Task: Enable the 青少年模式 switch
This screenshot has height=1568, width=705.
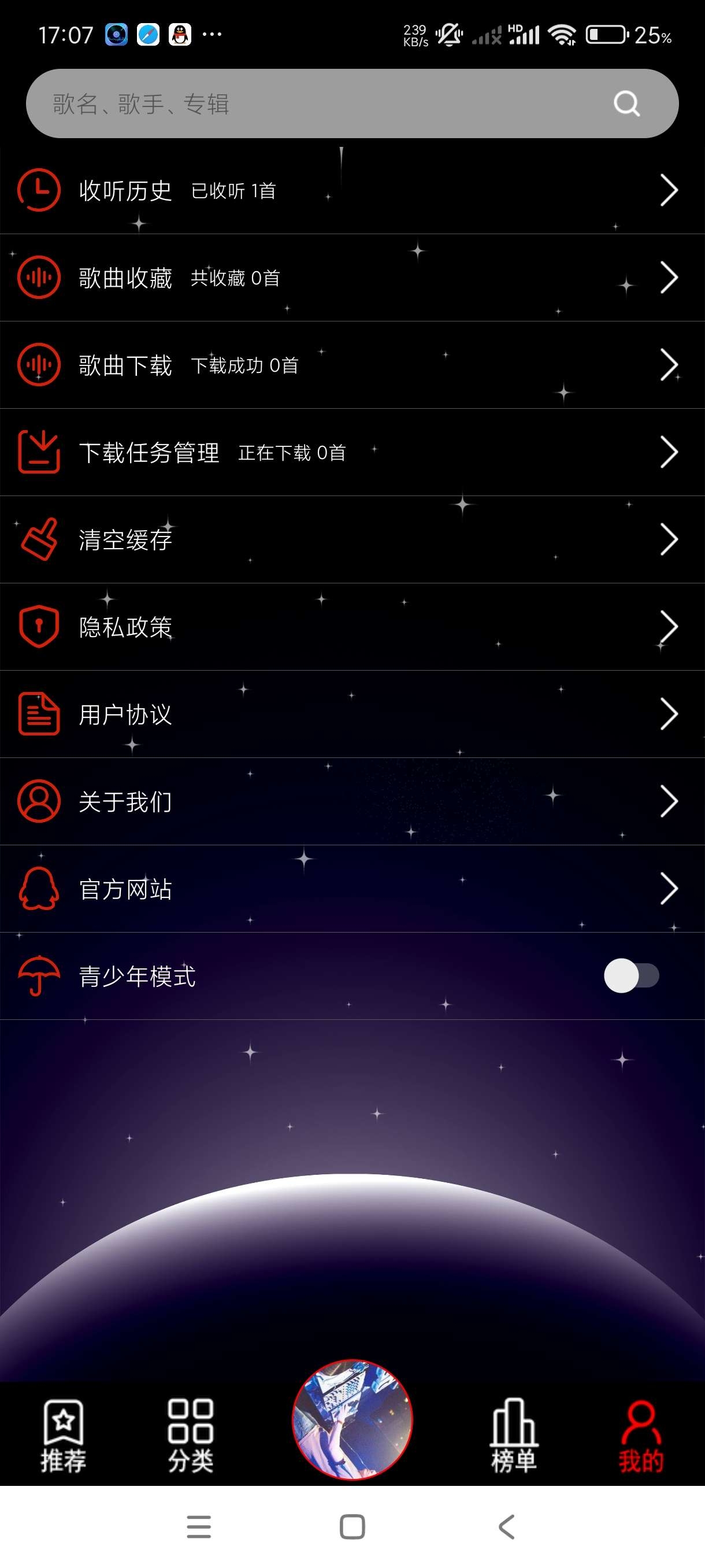Action: click(631, 976)
